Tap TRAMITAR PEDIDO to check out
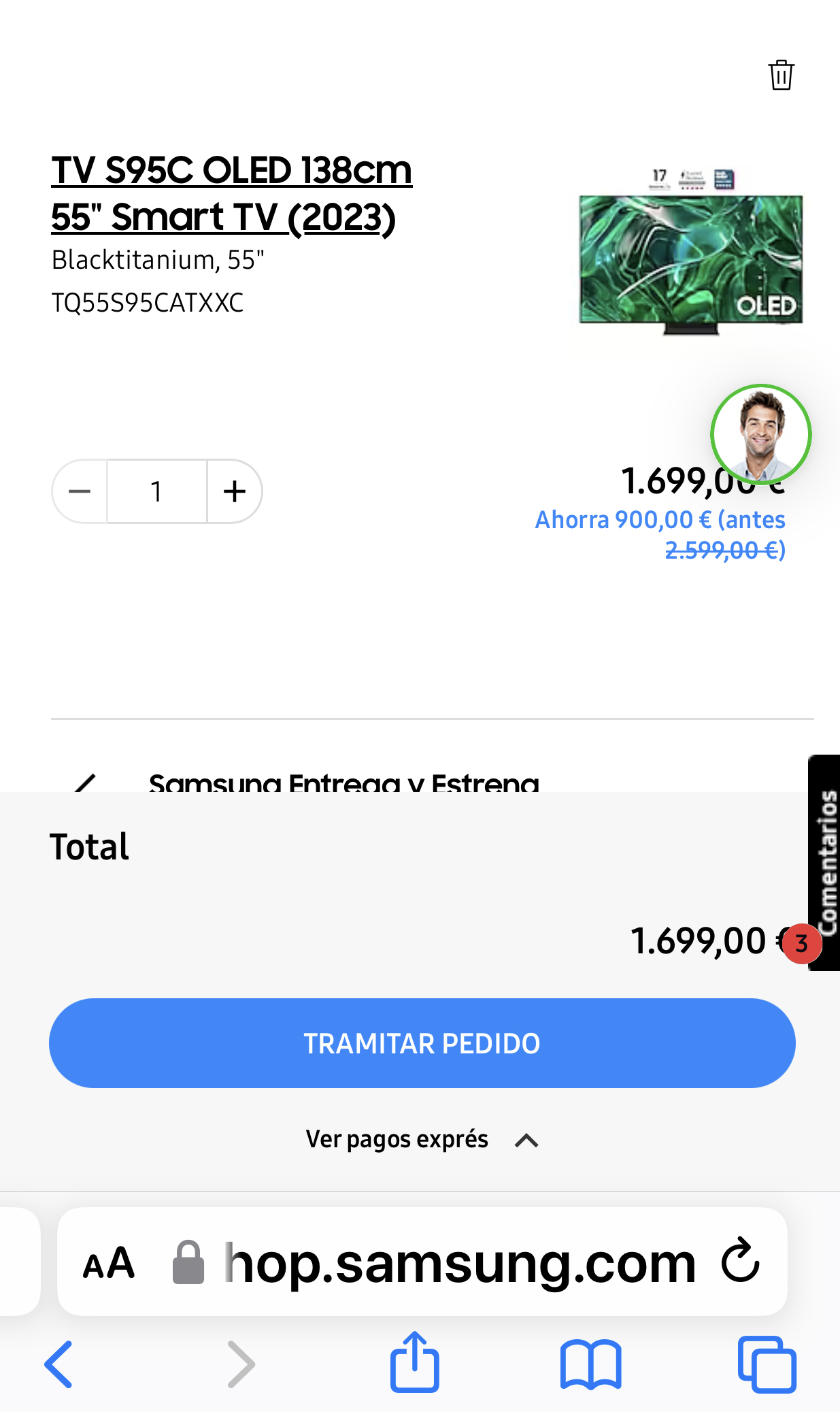This screenshot has width=840, height=1412. (x=422, y=1043)
